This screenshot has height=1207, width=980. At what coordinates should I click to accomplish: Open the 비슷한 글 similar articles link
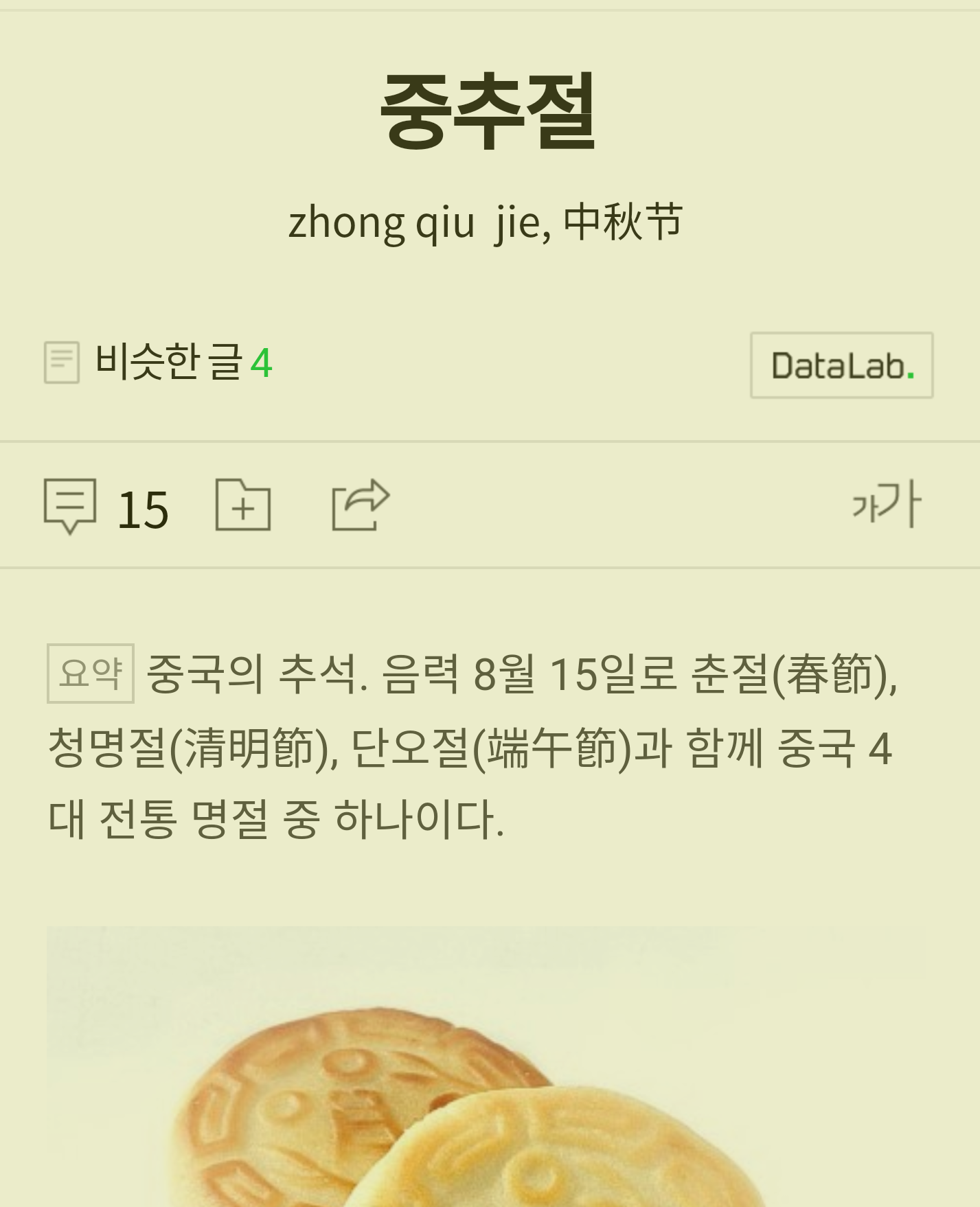(x=159, y=363)
